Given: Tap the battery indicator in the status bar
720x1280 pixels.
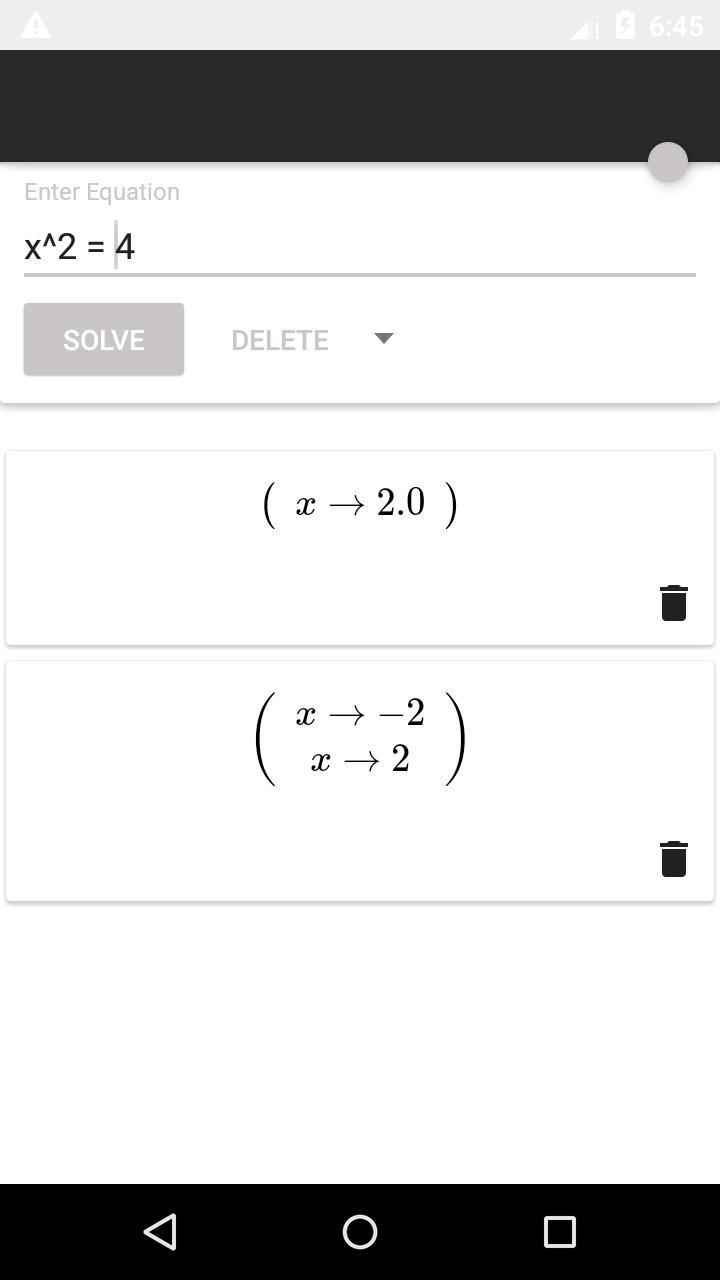Looking at the screenshot, I should coord(625,24).
